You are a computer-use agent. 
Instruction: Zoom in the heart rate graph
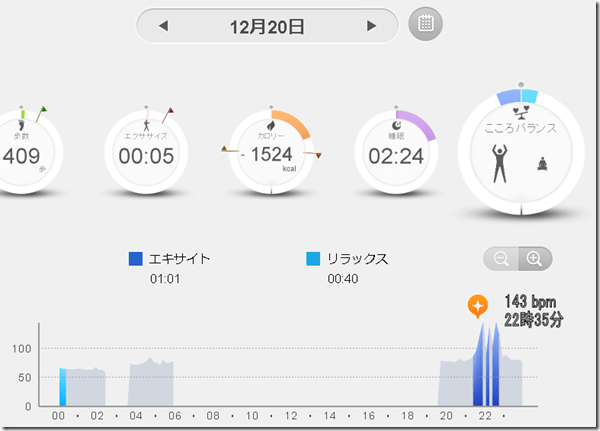pos(534,259)
